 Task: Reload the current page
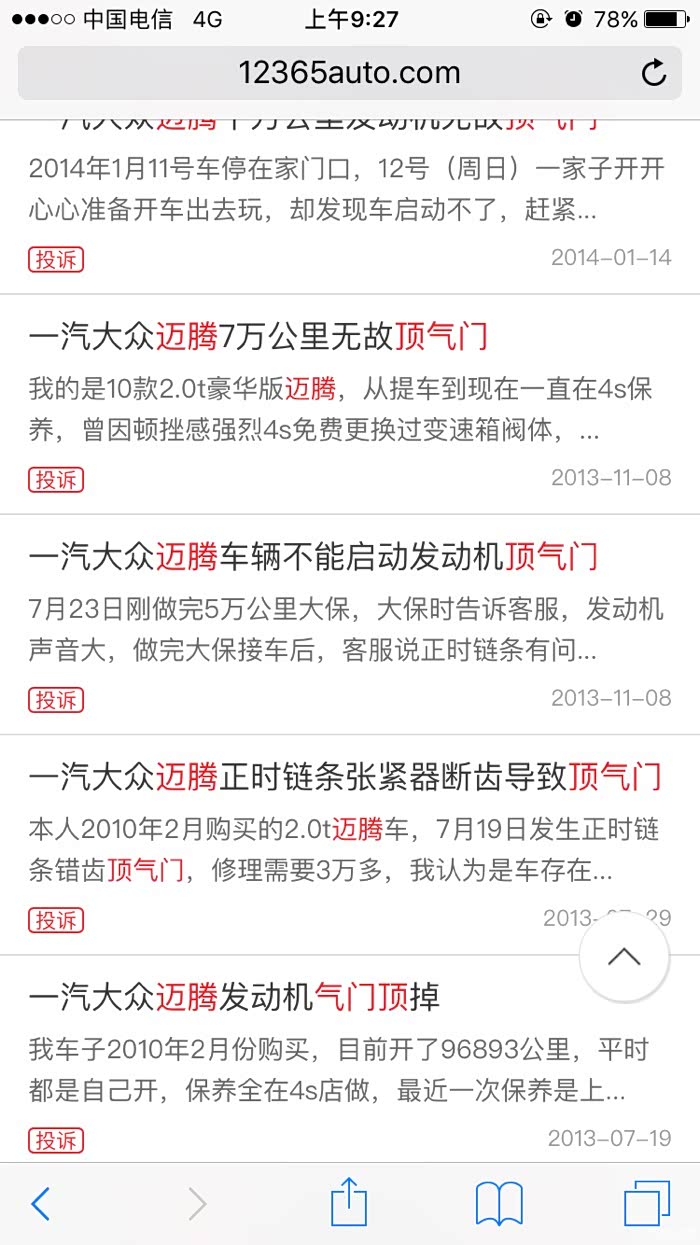(653, 73)
